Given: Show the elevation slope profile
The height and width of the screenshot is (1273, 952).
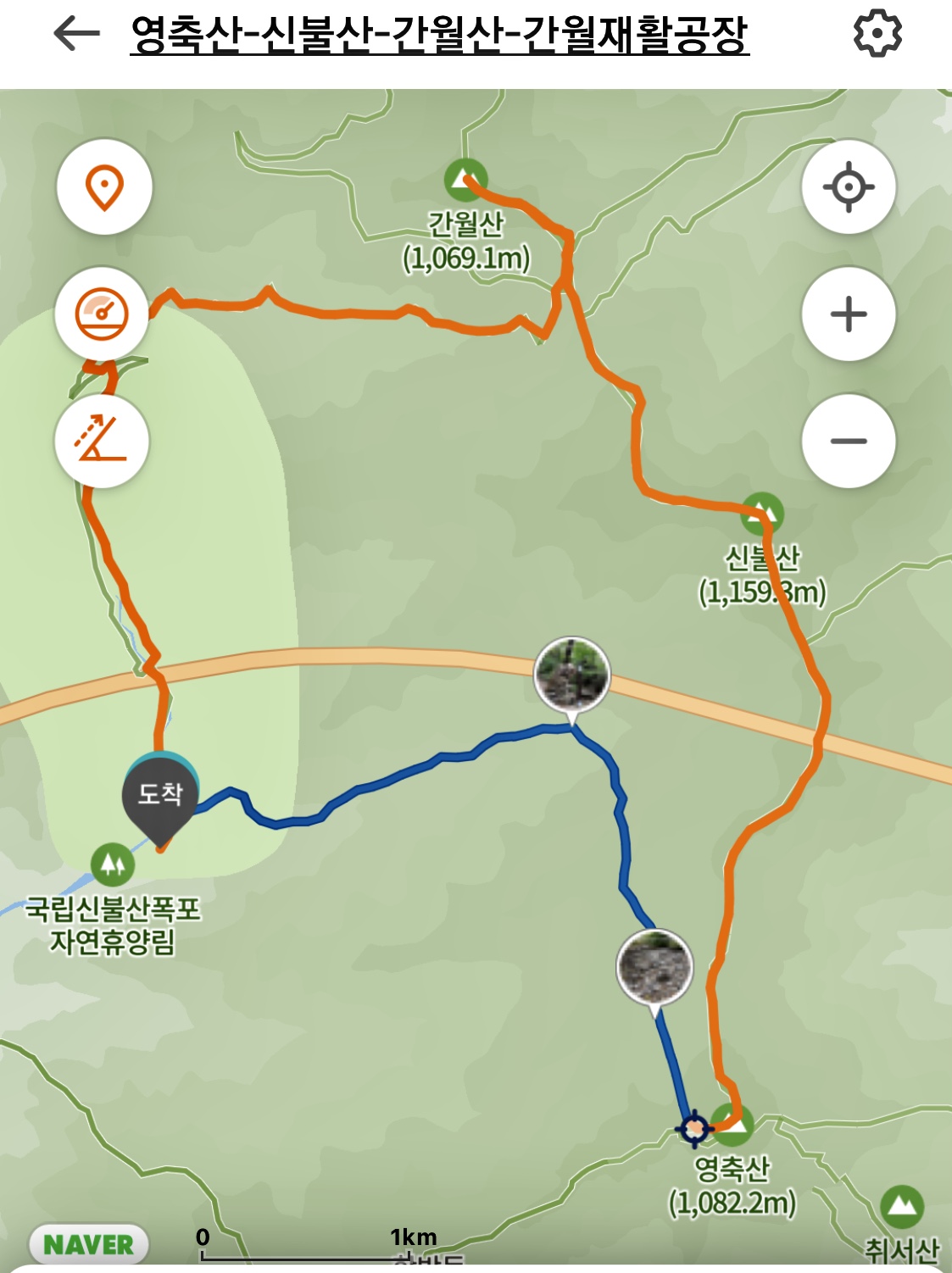Looking at the screenshot, I should tap(103, 441).
